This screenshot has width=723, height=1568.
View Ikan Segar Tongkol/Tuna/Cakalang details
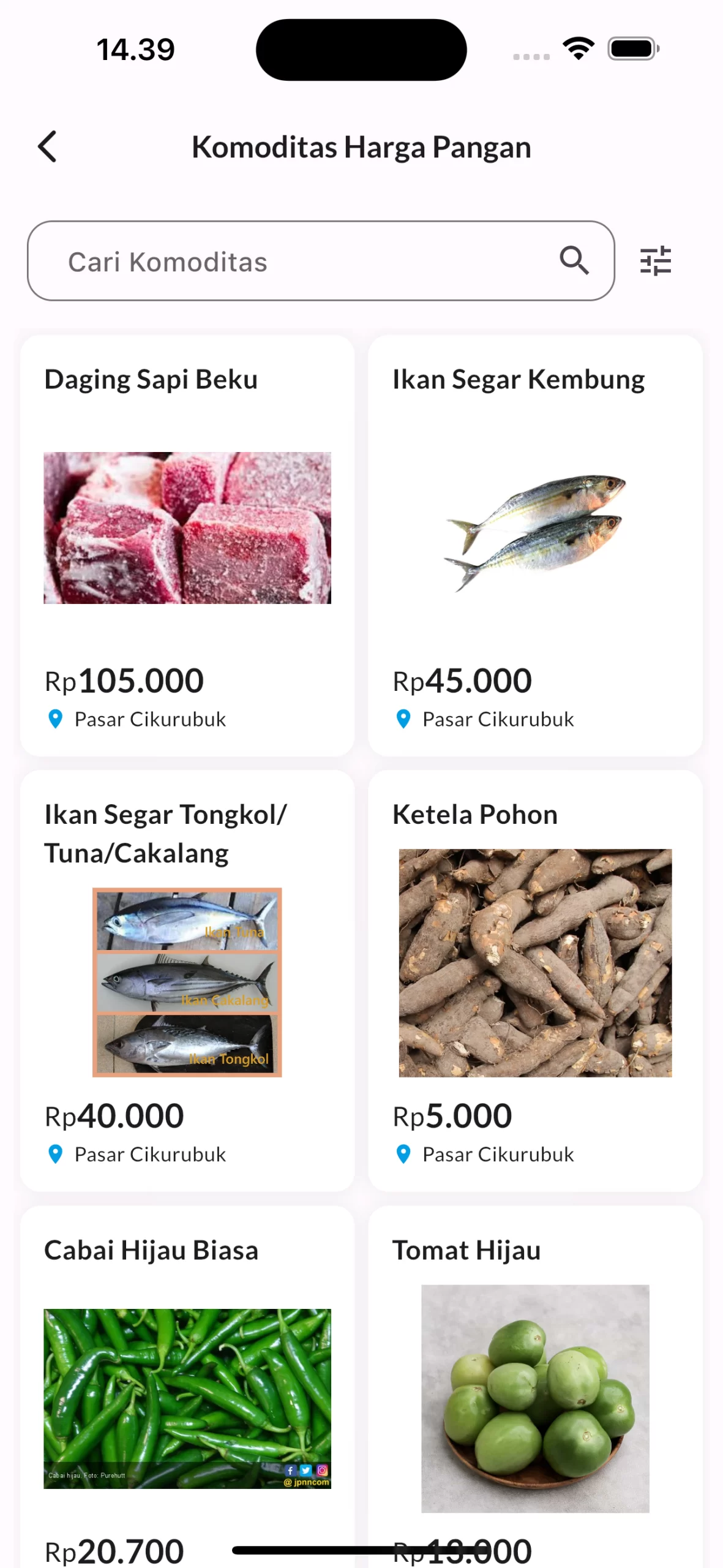[187, 980]
